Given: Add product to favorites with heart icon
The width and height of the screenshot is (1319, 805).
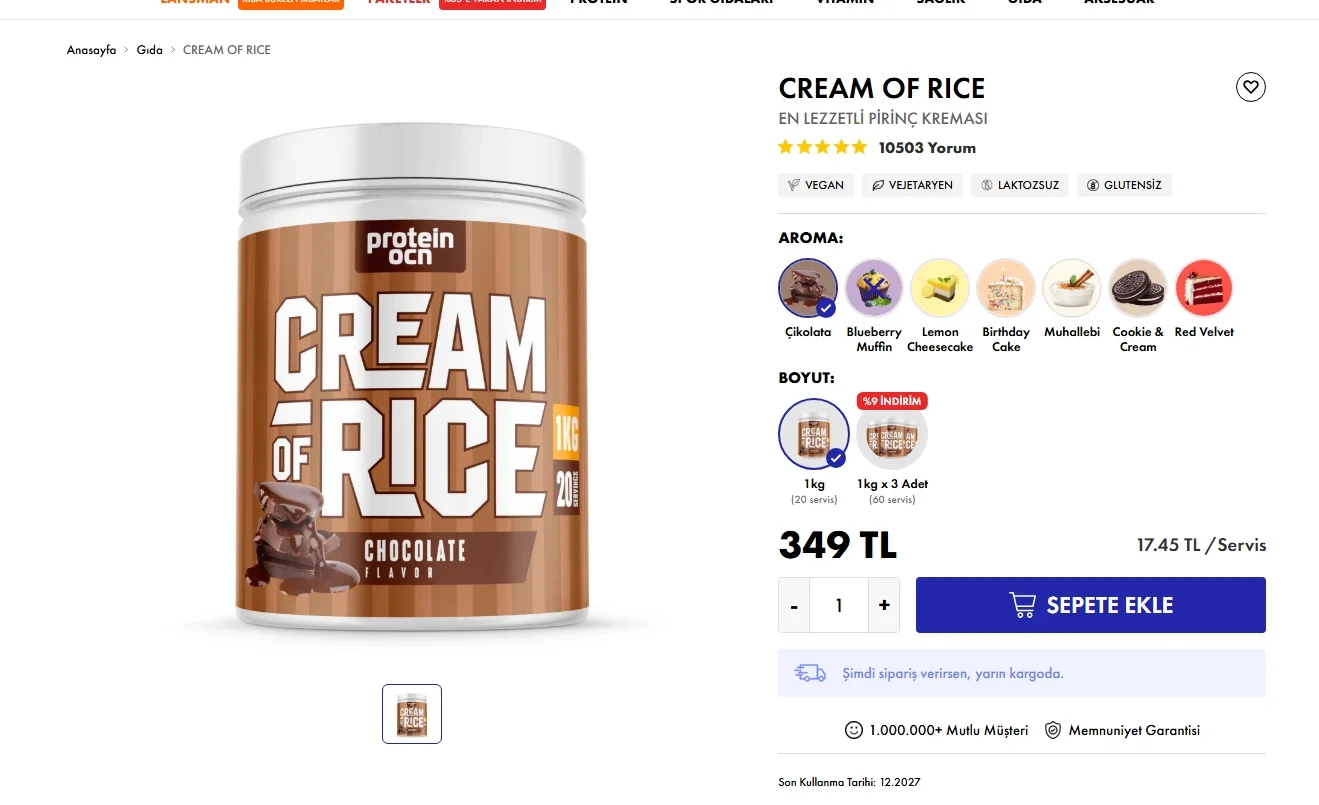Looking at the screenshot, I should click(x=1250, y=88).
